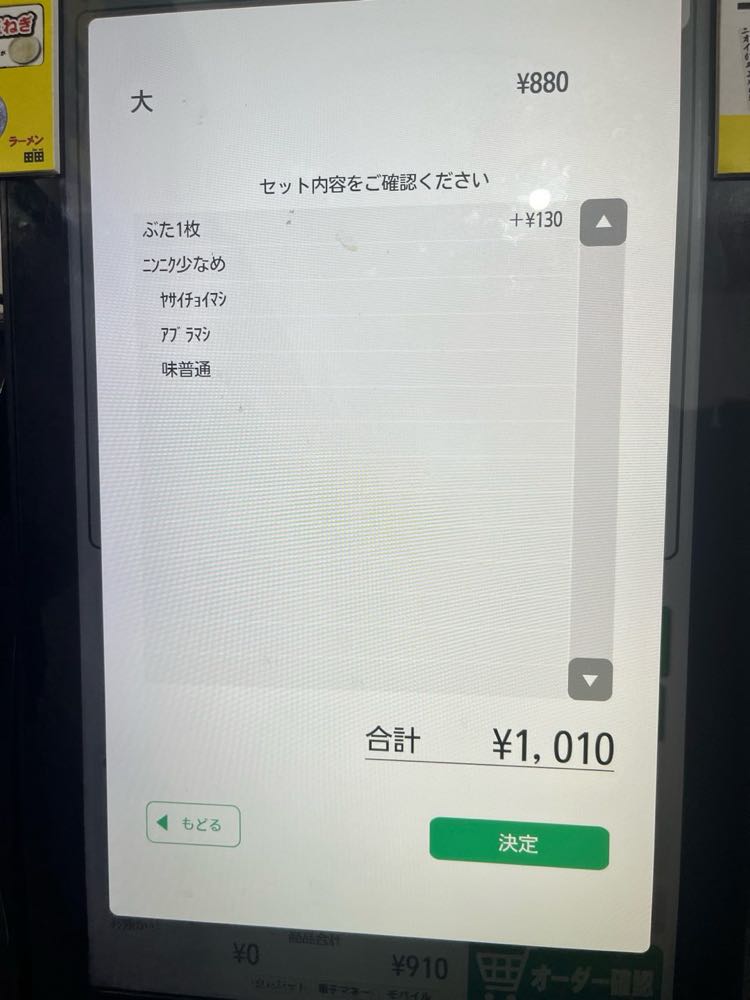Viewport: 750px width, 1000px height.
Task: Tap the scroll down arrow
Action: coord(589,680)
